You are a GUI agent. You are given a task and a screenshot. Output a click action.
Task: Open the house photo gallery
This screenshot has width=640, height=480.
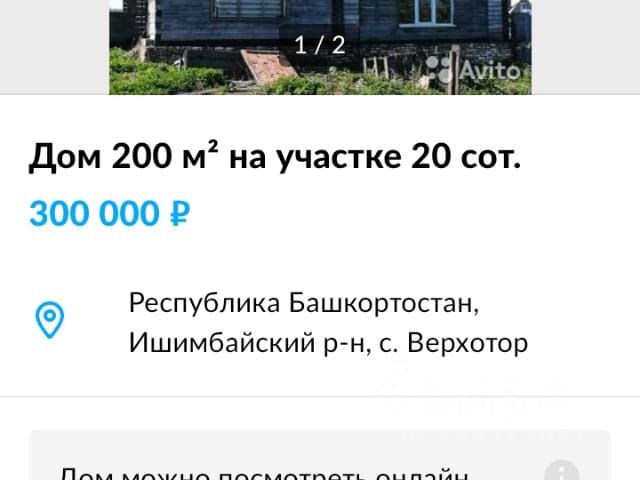pos(320,45)
